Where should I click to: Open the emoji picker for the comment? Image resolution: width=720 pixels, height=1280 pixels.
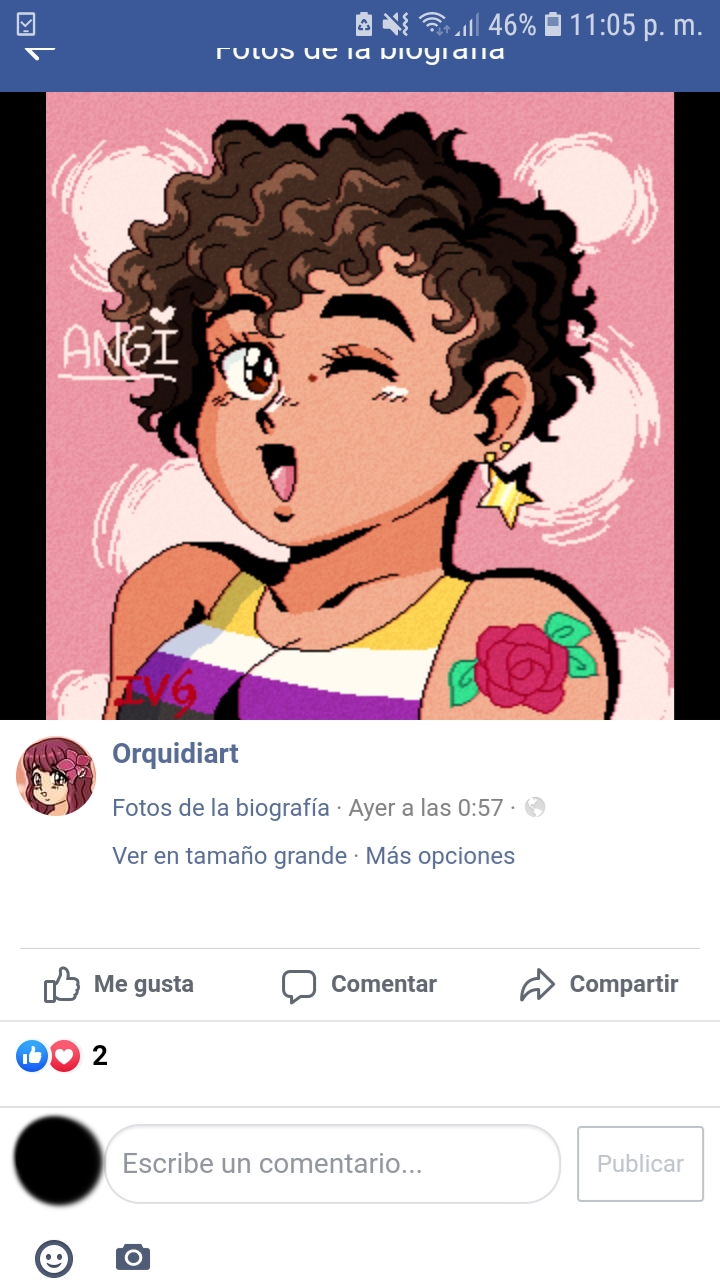pos(54,1257)
